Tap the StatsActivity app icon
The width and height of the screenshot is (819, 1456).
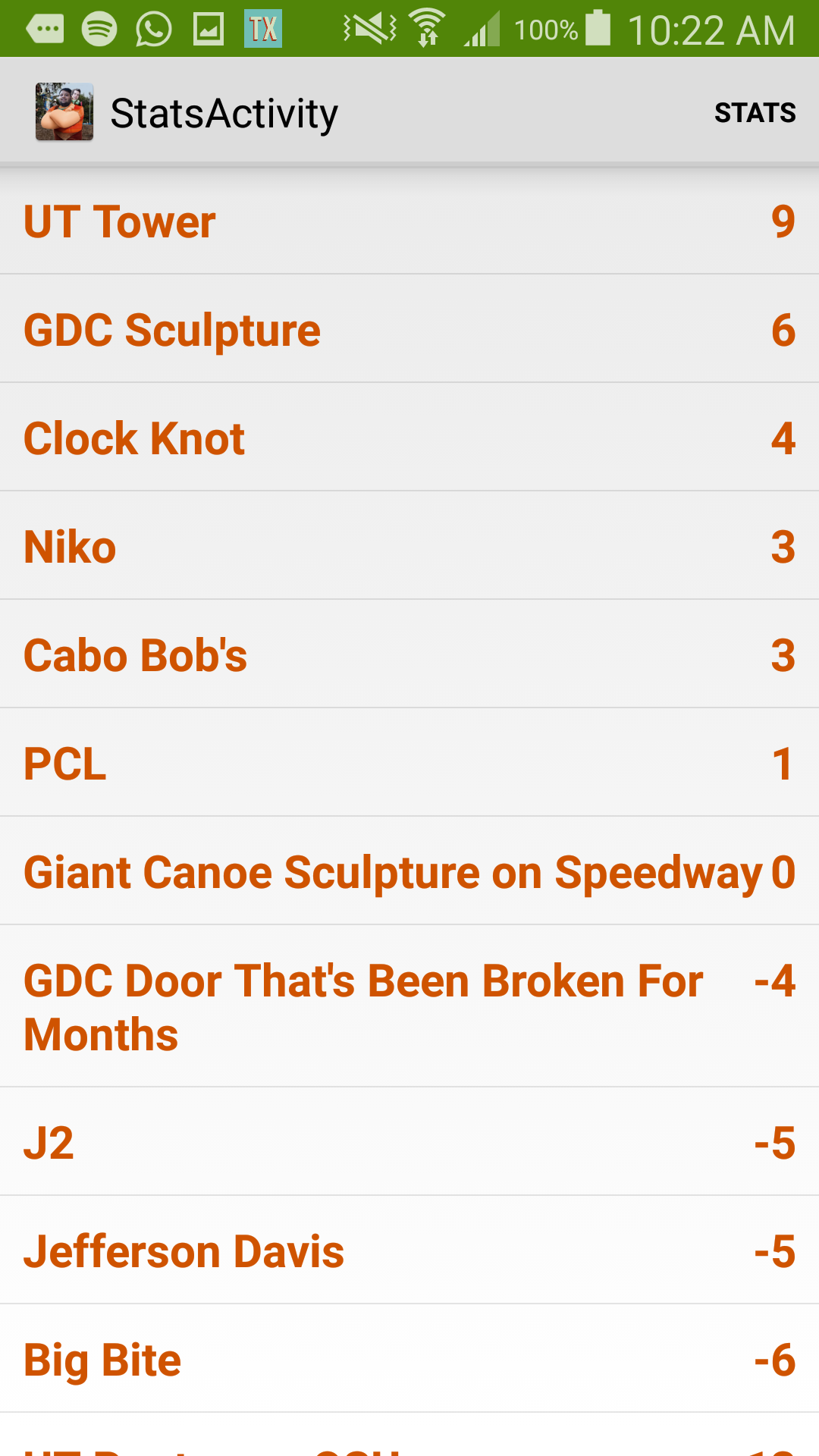tap(64, 112)
